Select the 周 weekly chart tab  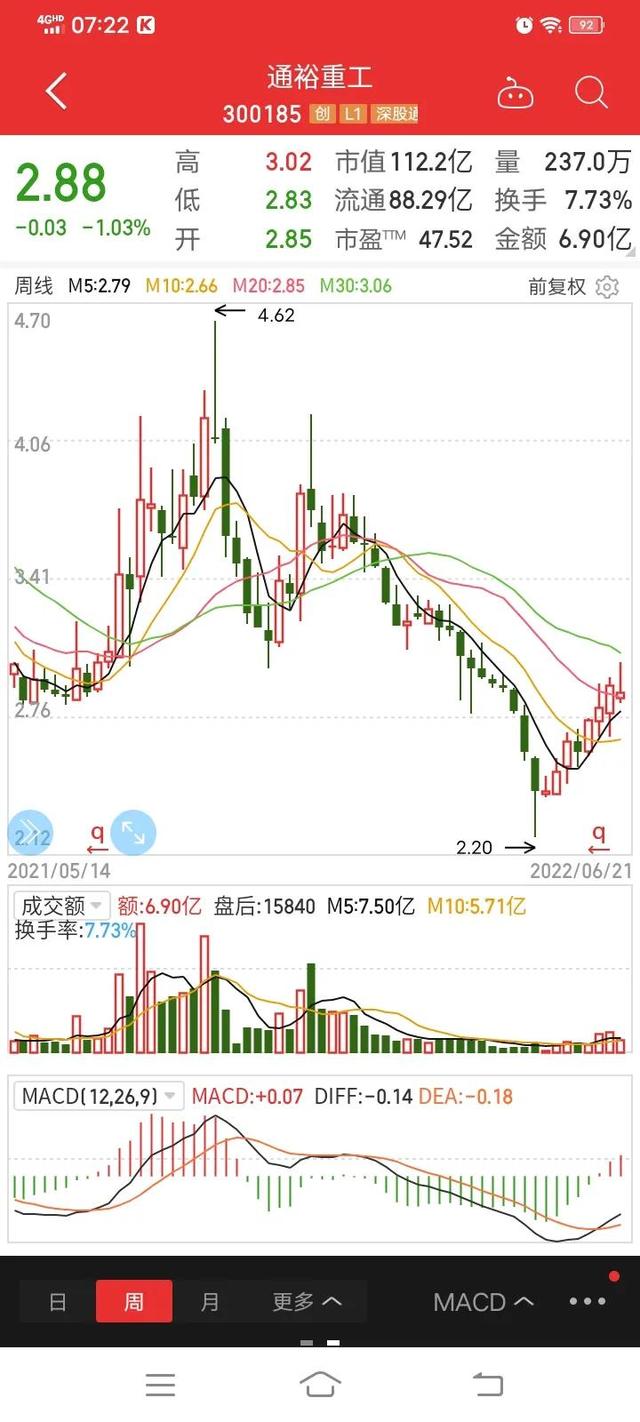pyautogui.click(x=134, y=1302)
